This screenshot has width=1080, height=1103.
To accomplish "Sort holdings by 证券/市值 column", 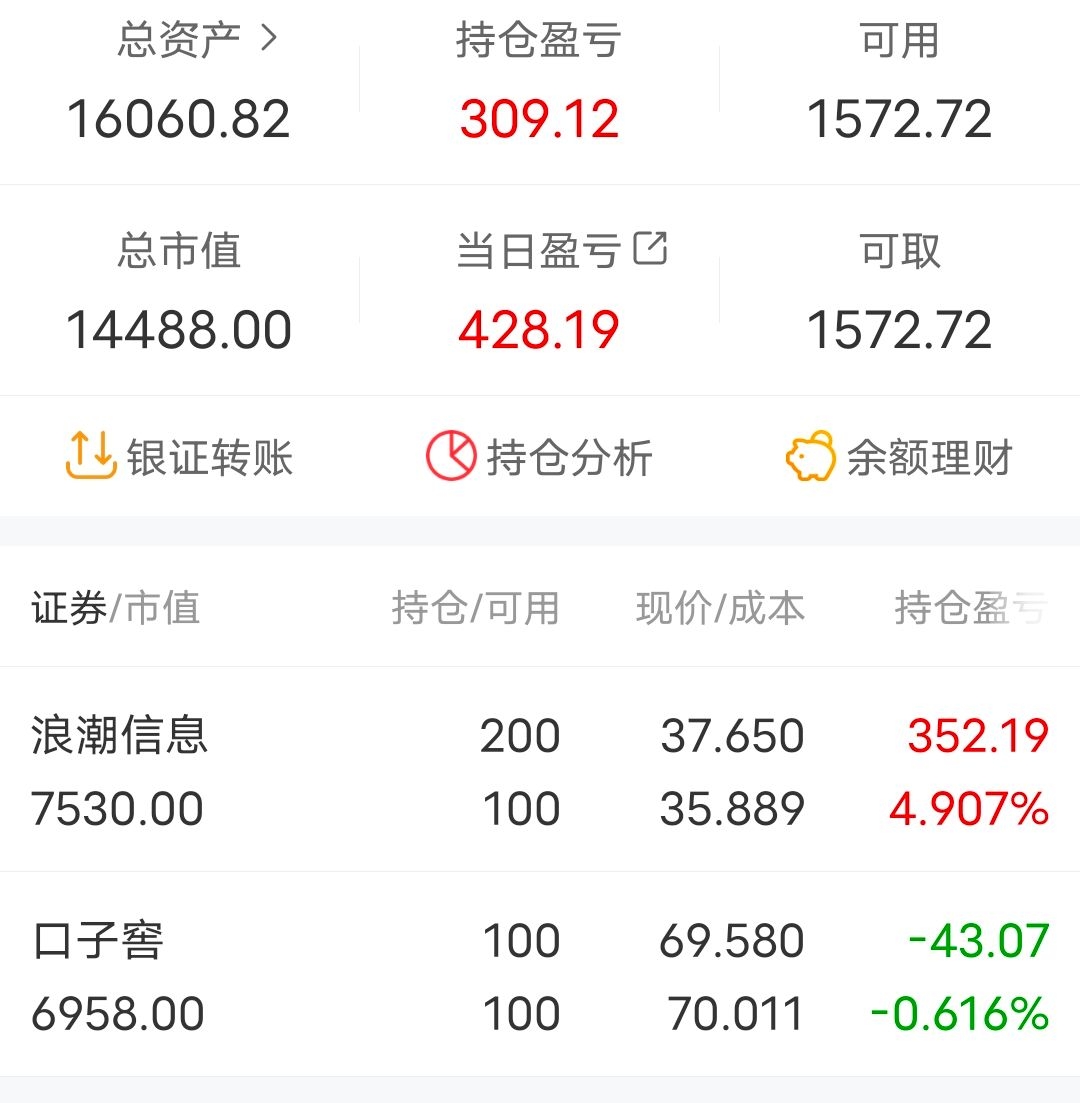I will tap(116, 608).
